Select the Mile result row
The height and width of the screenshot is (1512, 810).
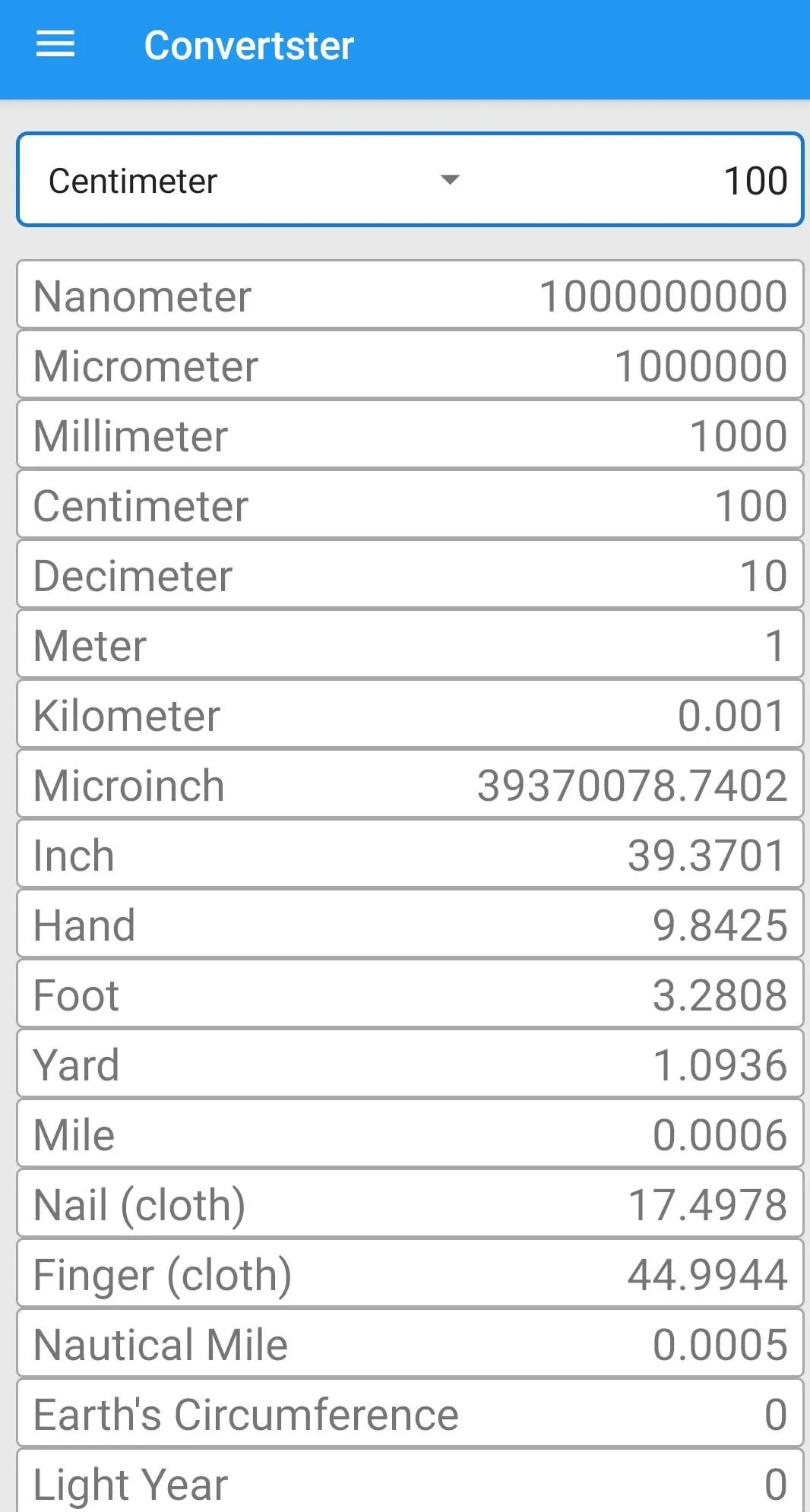coord(410,1134)
